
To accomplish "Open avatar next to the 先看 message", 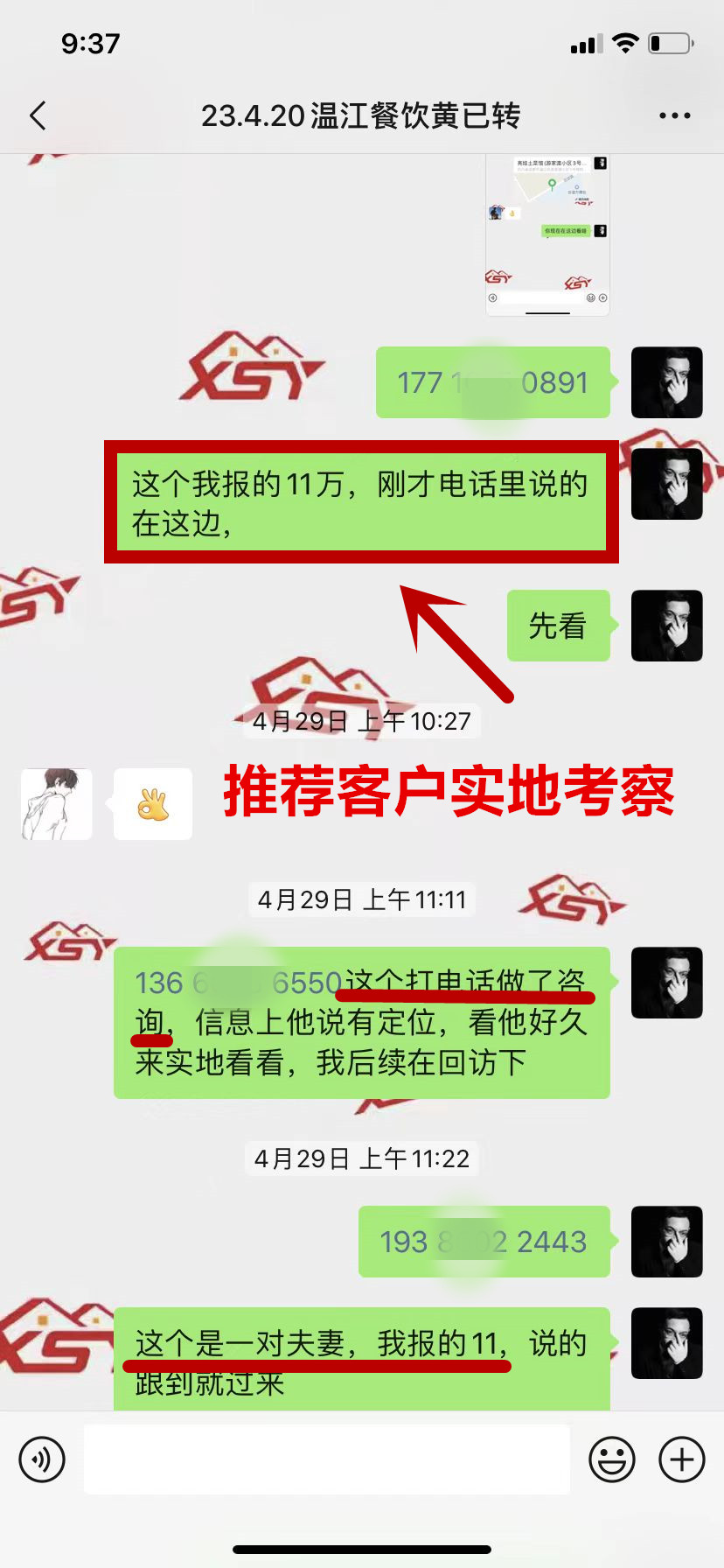I will (666, 626).
